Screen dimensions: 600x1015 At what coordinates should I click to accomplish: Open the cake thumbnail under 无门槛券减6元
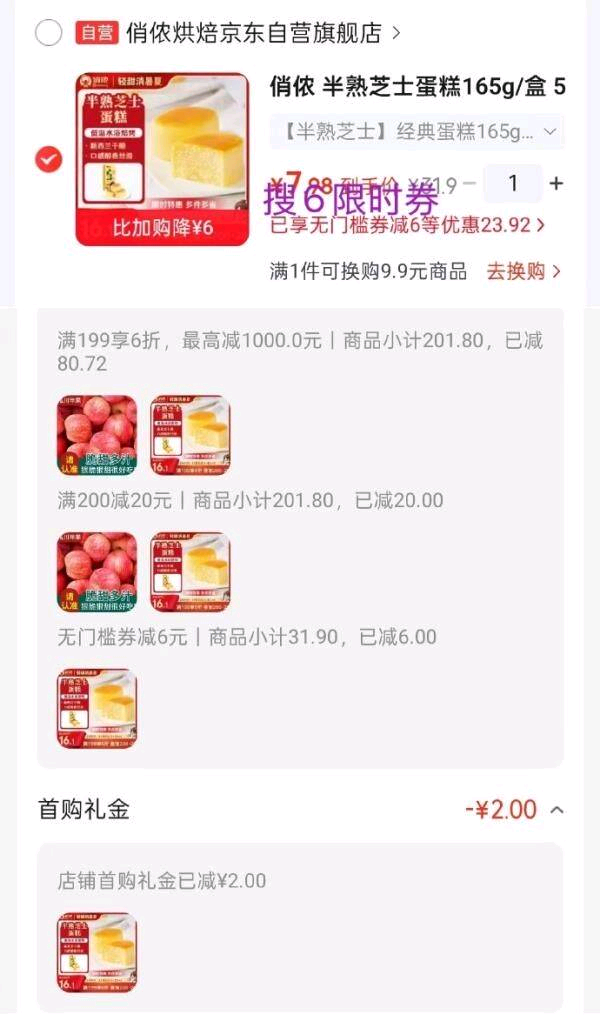[97, 709]
